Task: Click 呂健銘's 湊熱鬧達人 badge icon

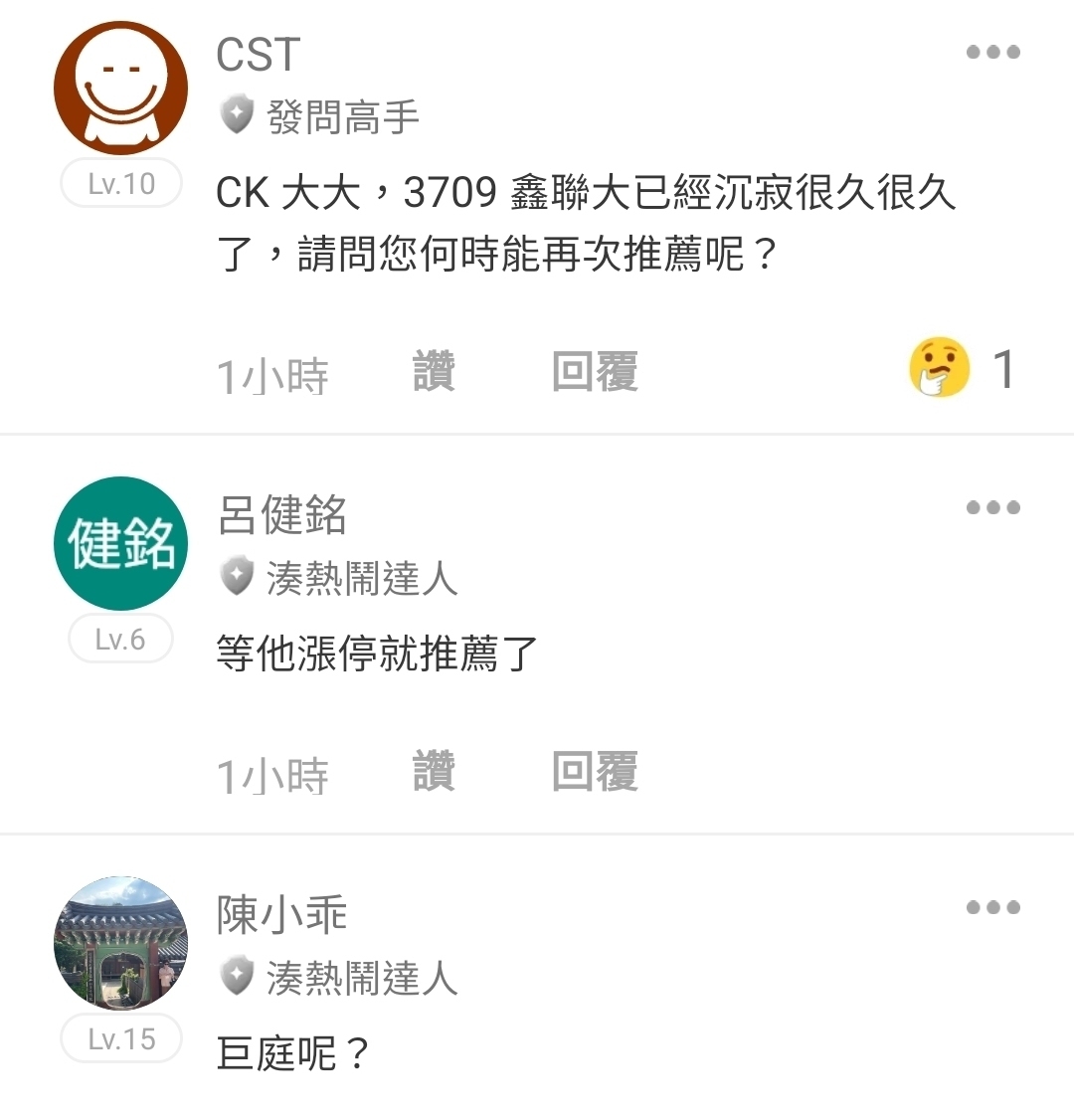Action: (x=235, y=578)
